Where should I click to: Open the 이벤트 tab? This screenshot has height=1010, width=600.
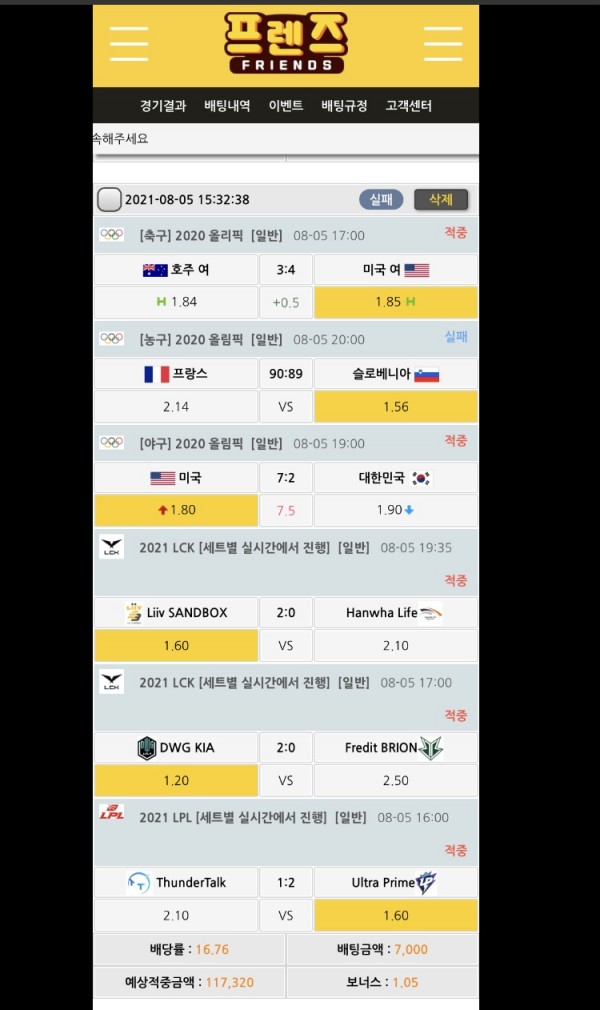tap(286, 106)
